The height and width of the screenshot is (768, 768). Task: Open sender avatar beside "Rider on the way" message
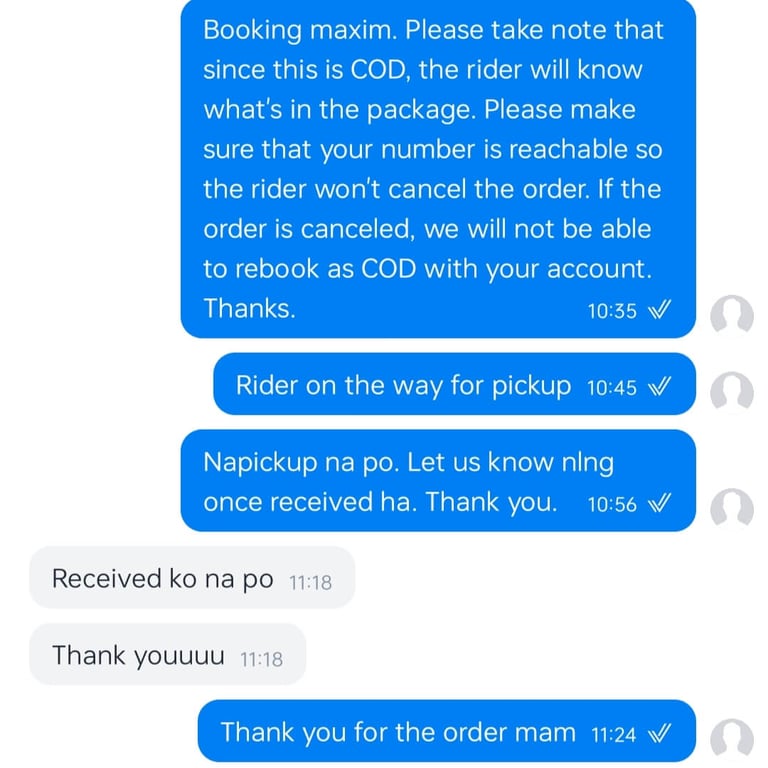(x=732, y=392)
